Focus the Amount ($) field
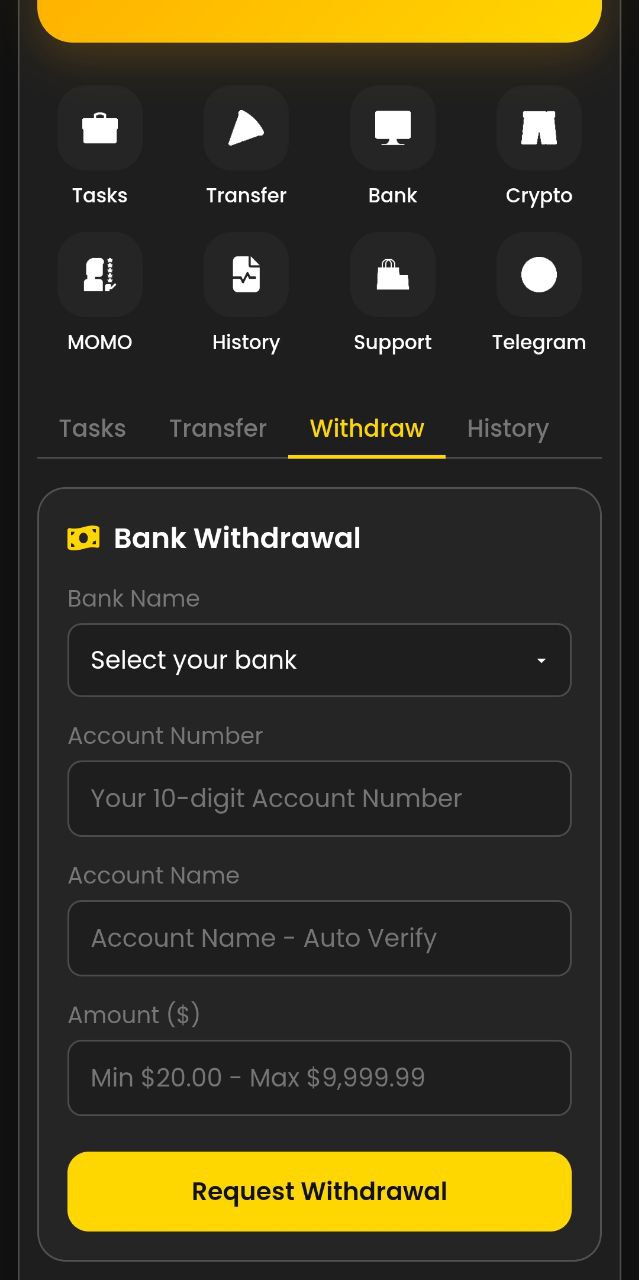Viewport: 639px width, 1280px height. pos(319,1078)
